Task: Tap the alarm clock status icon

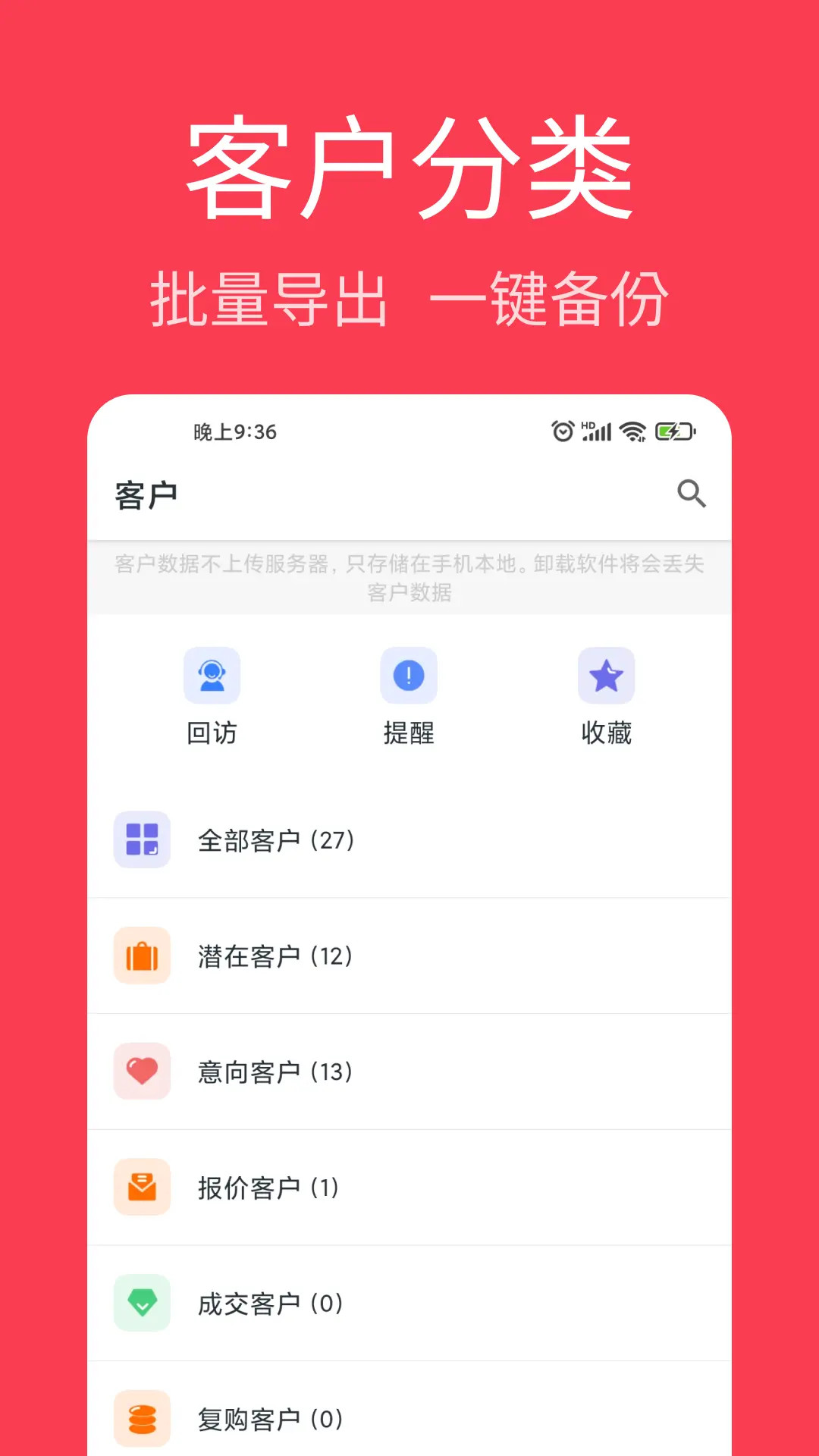Action: pos(561,431)
